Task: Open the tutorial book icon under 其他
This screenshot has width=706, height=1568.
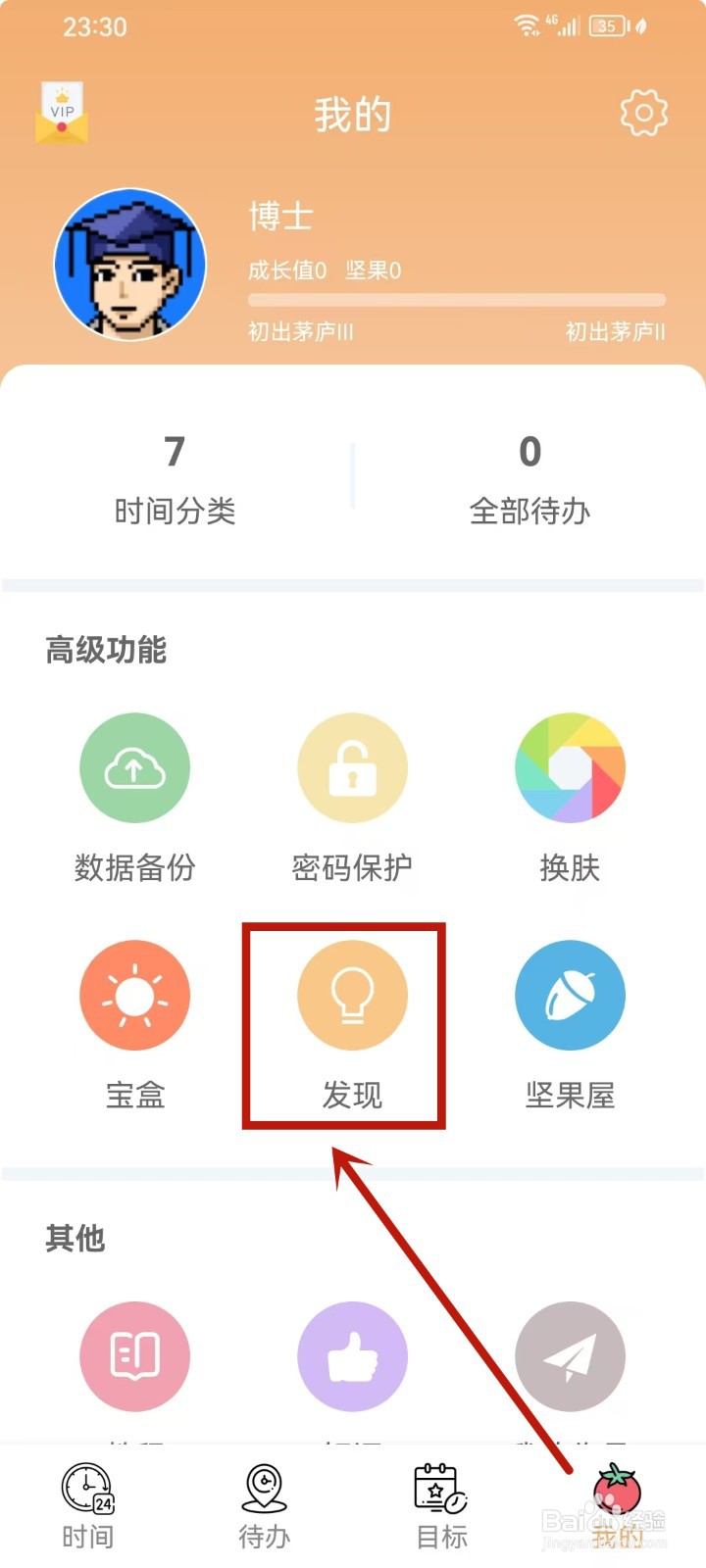Action: click(135, 1355)
